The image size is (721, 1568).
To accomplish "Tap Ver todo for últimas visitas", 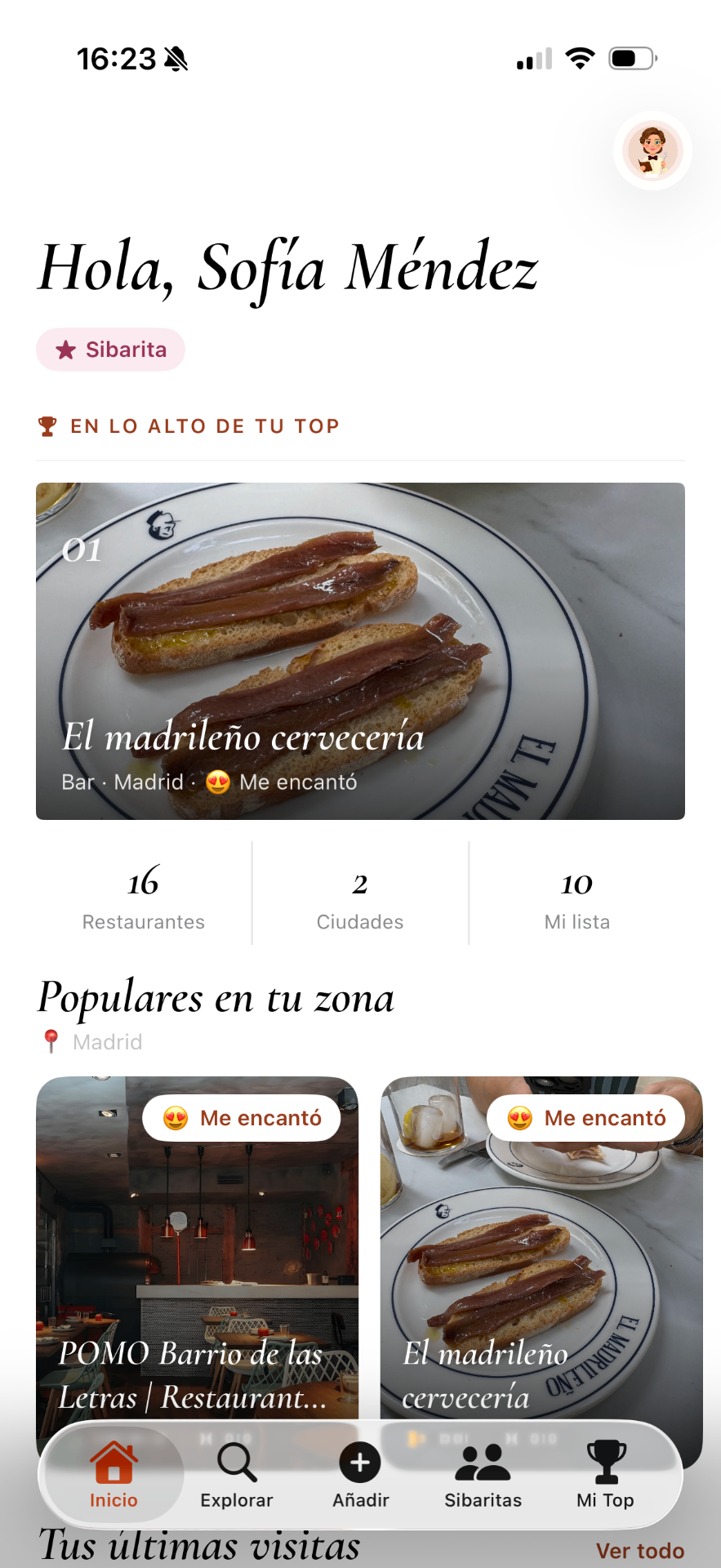I will 640,1550.
